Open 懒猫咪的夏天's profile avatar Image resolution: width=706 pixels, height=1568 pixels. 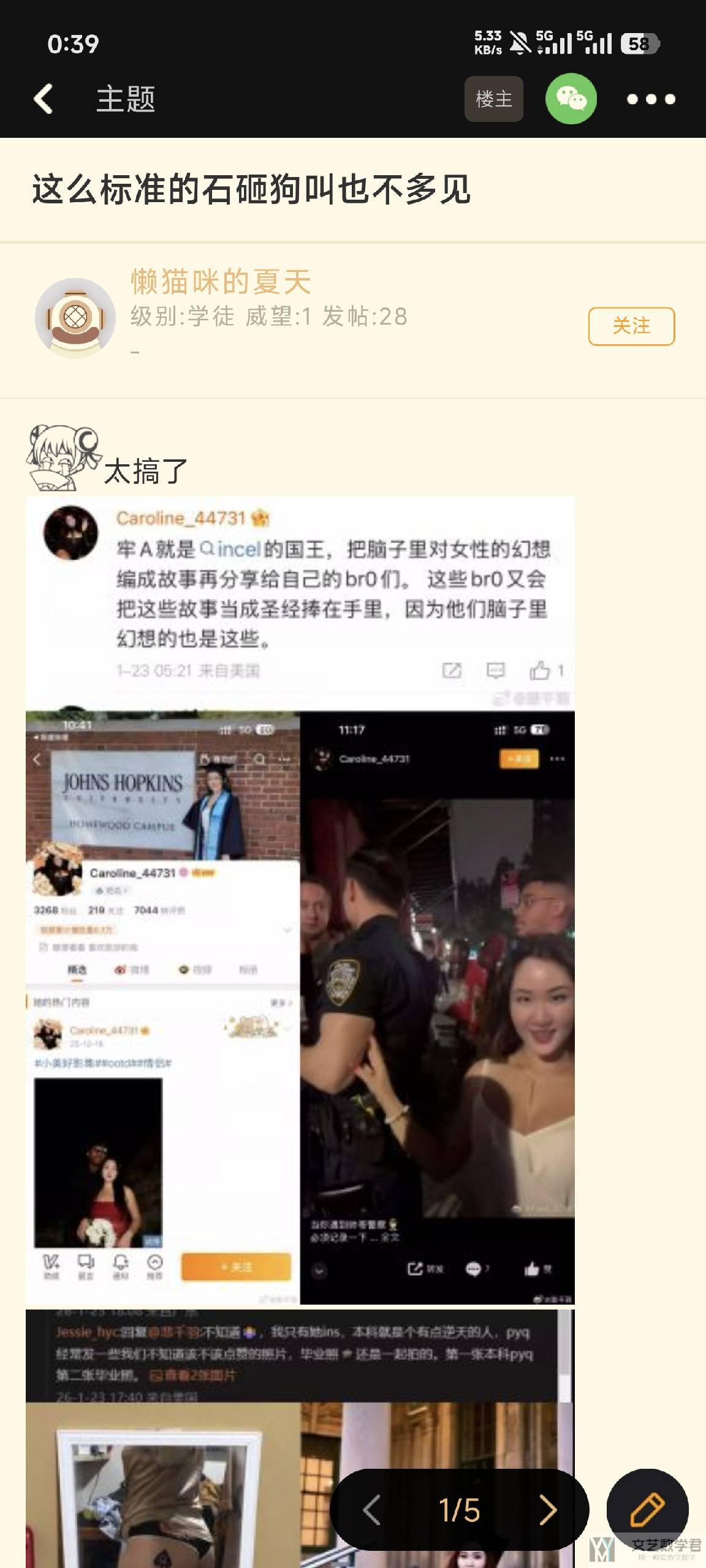coord(75,318)
